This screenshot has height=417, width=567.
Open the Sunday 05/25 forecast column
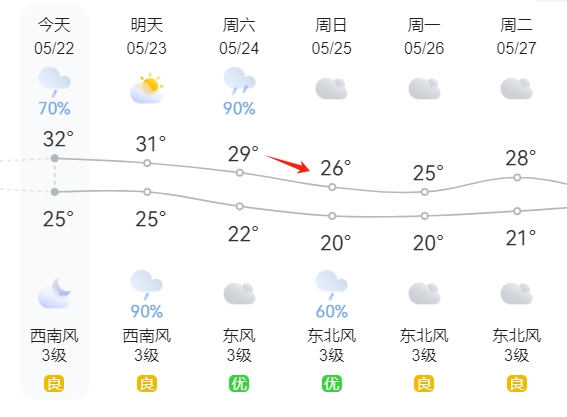coord(332,203)
